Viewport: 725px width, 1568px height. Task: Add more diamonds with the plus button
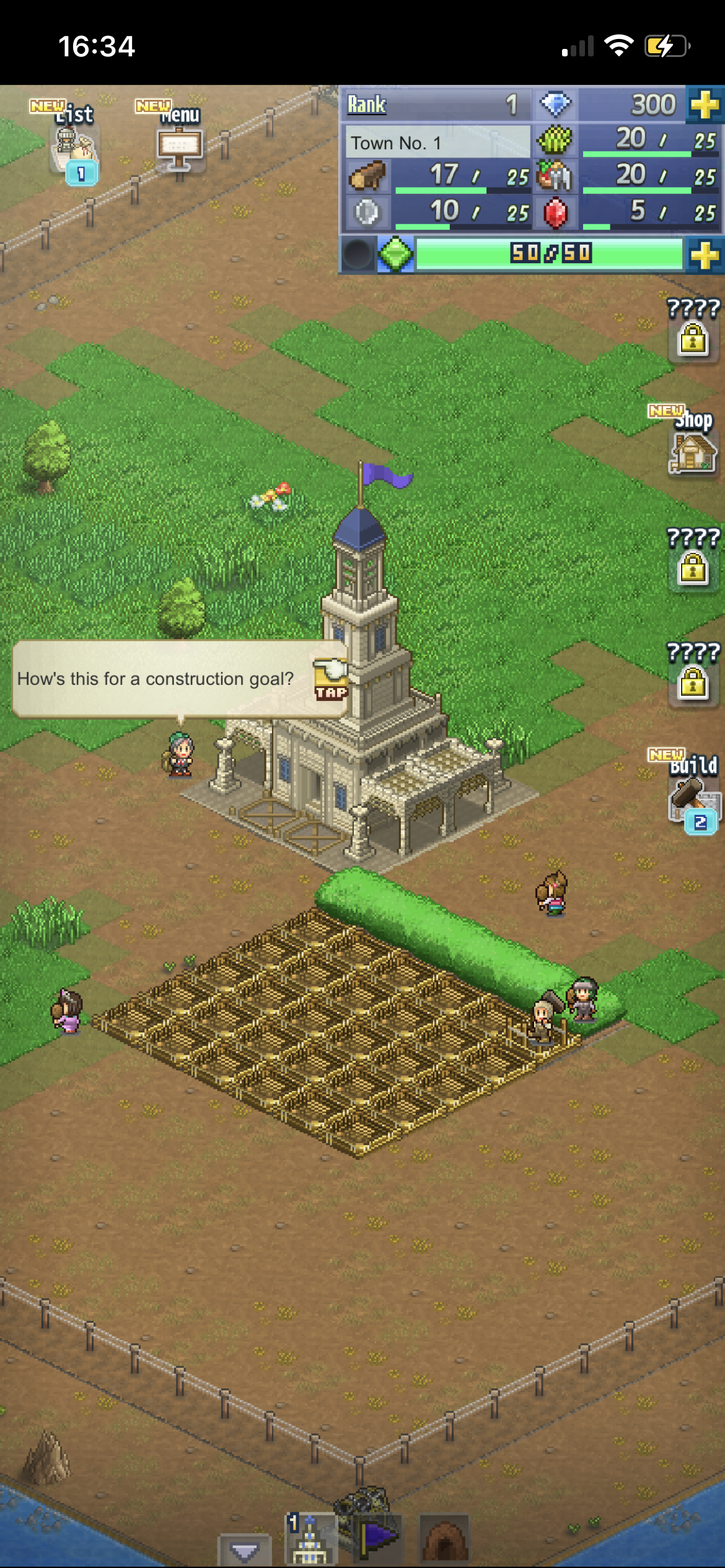point(705,105)
